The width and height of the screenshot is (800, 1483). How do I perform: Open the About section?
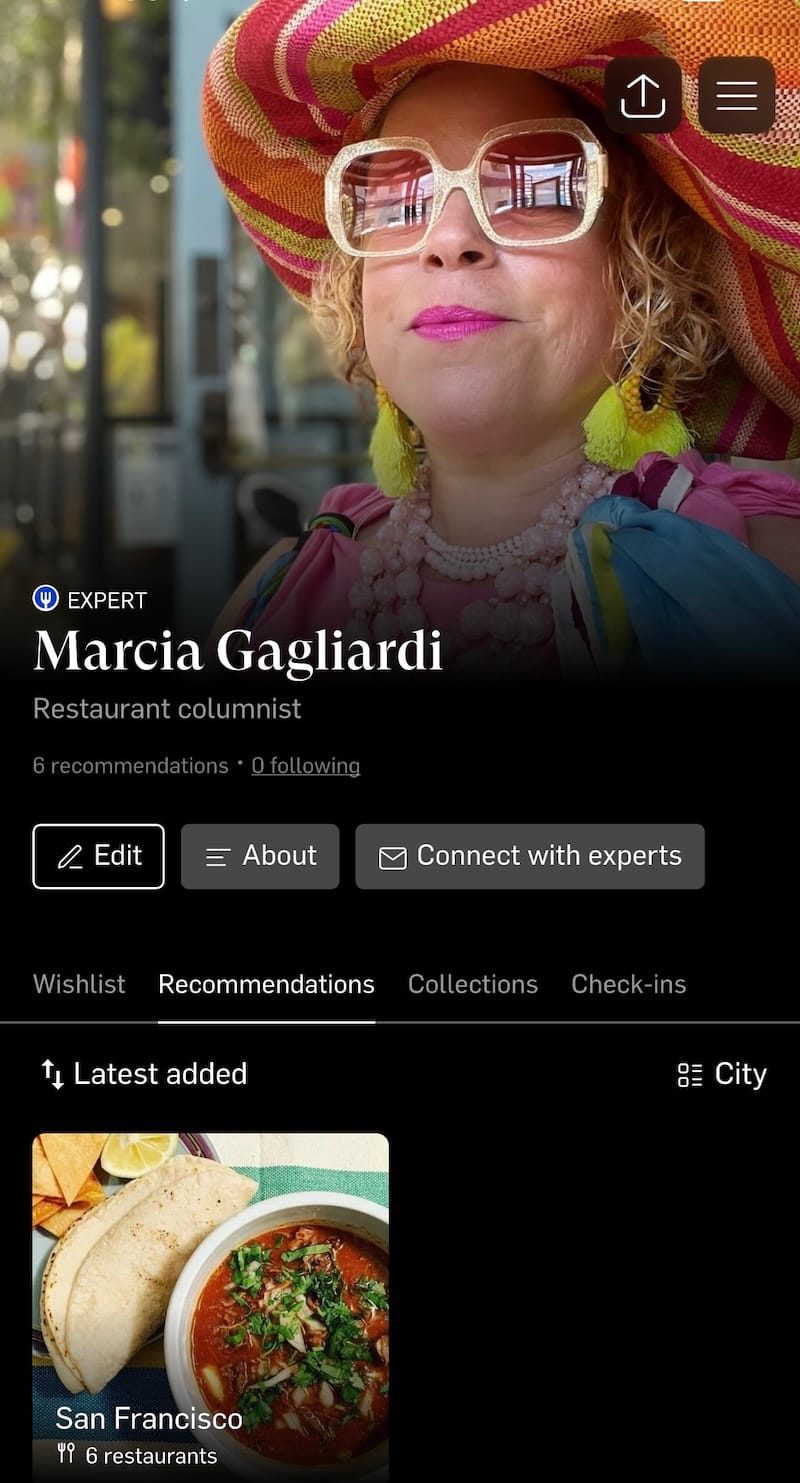(260, 856)
